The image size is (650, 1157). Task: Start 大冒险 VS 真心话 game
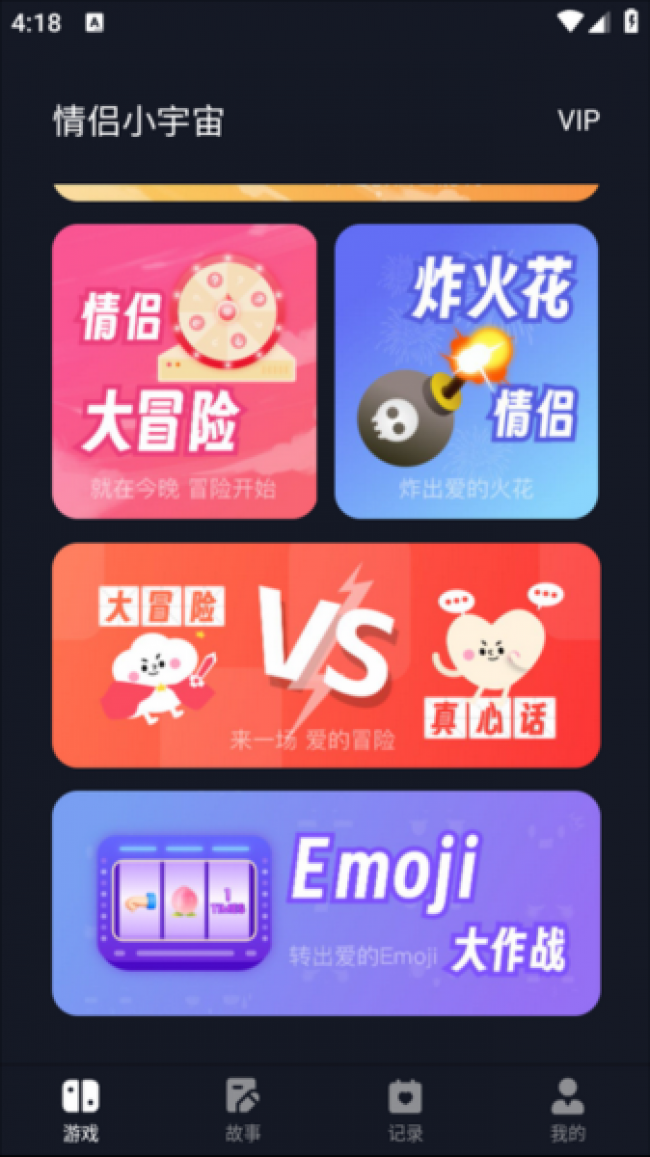point(326,655)
